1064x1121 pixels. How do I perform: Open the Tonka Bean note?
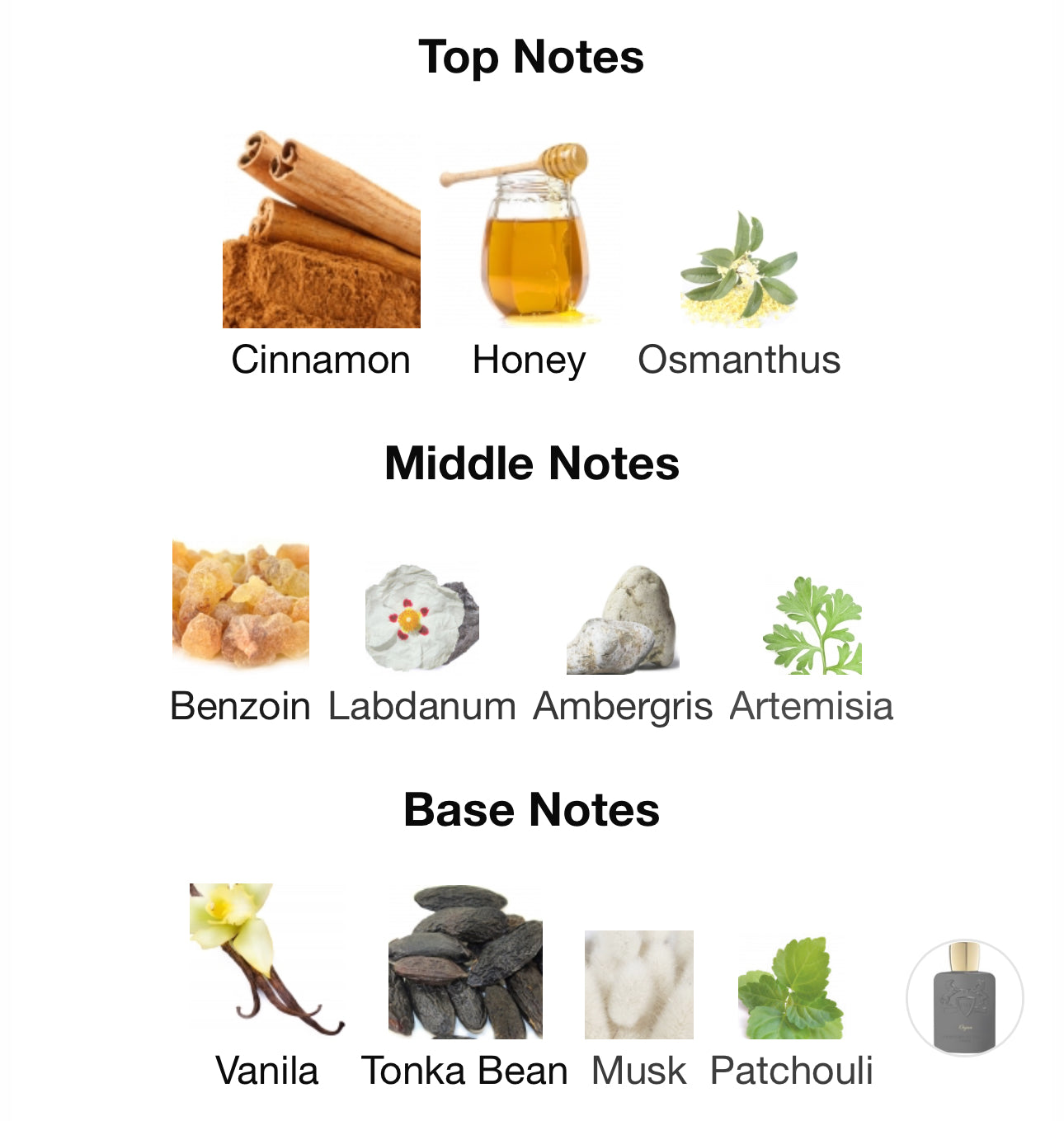point(465,963)
